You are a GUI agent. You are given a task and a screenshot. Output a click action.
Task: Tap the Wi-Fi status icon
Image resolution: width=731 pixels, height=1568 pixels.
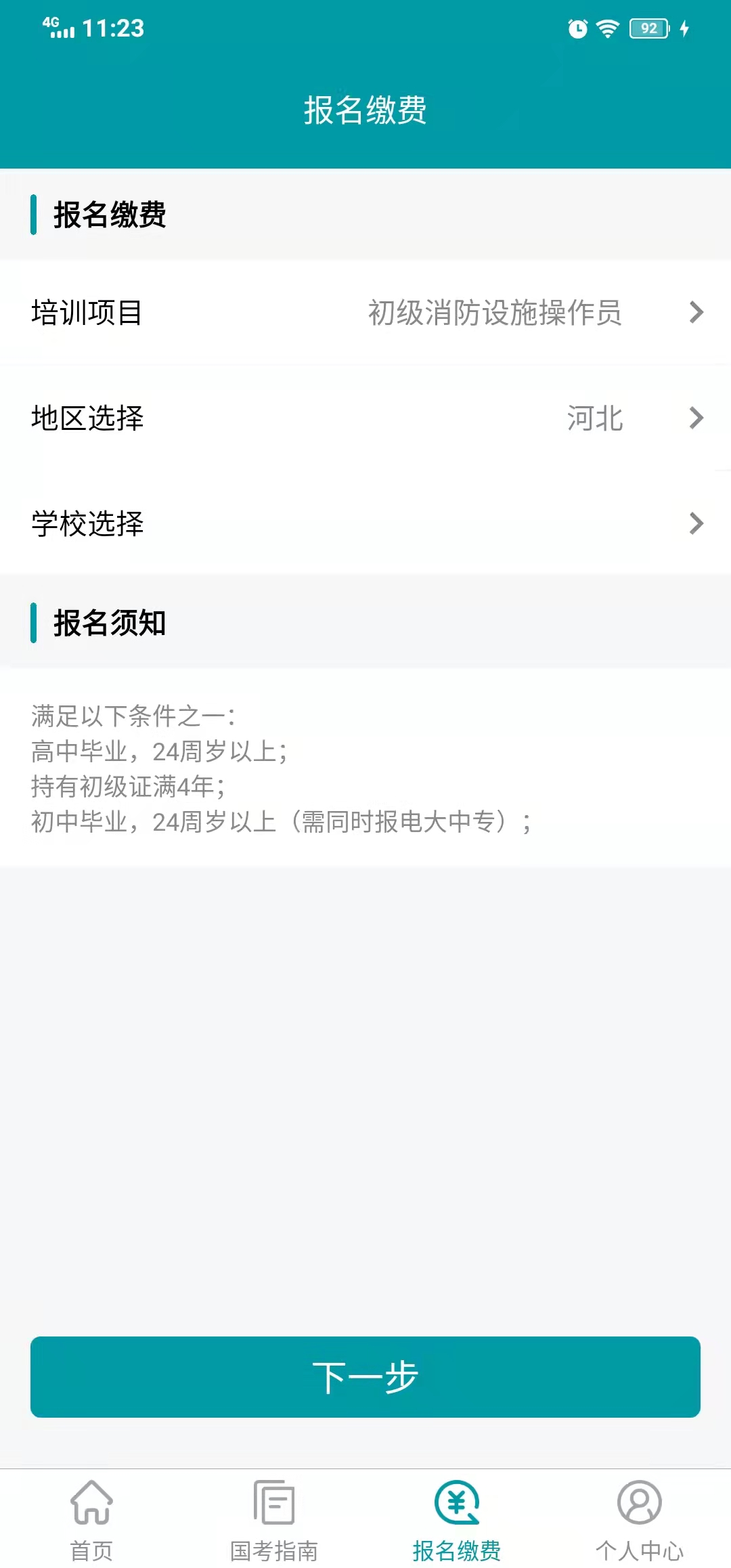pyautogui.click(x=608, y=28)
